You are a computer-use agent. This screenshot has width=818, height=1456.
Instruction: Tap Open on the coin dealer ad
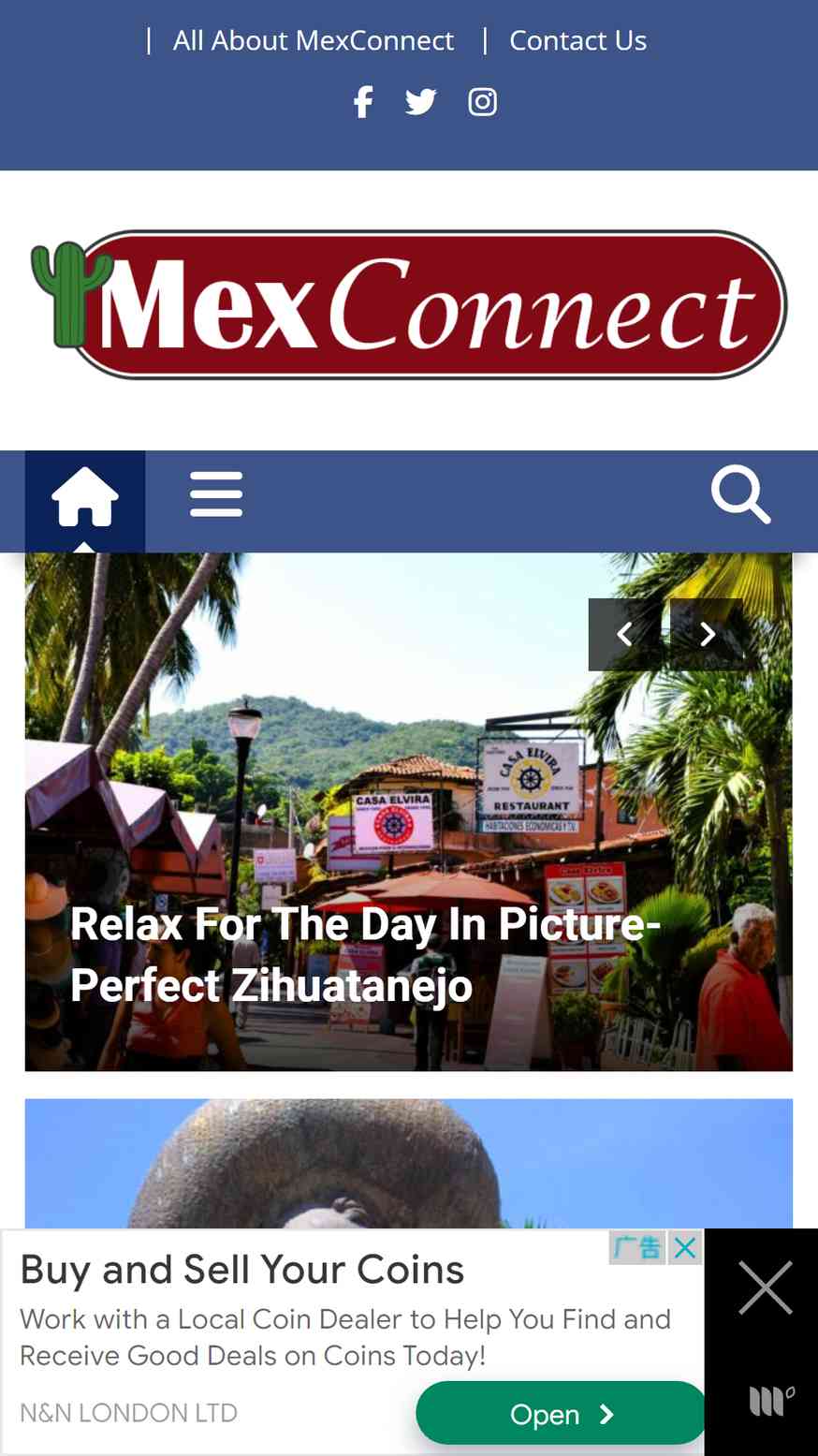click(x=561, y=1414)
